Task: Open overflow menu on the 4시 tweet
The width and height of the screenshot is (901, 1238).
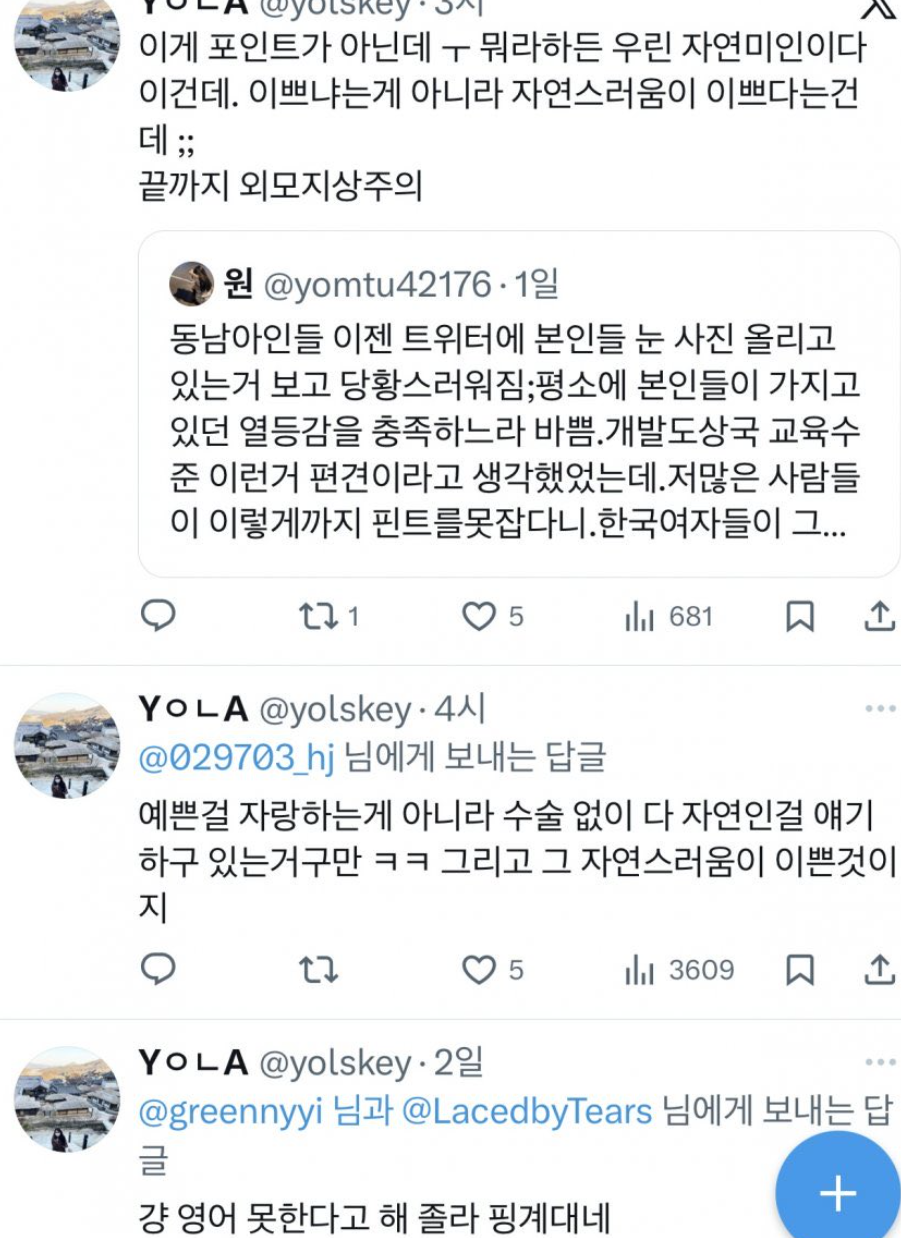Action: [x=880, y=709]
